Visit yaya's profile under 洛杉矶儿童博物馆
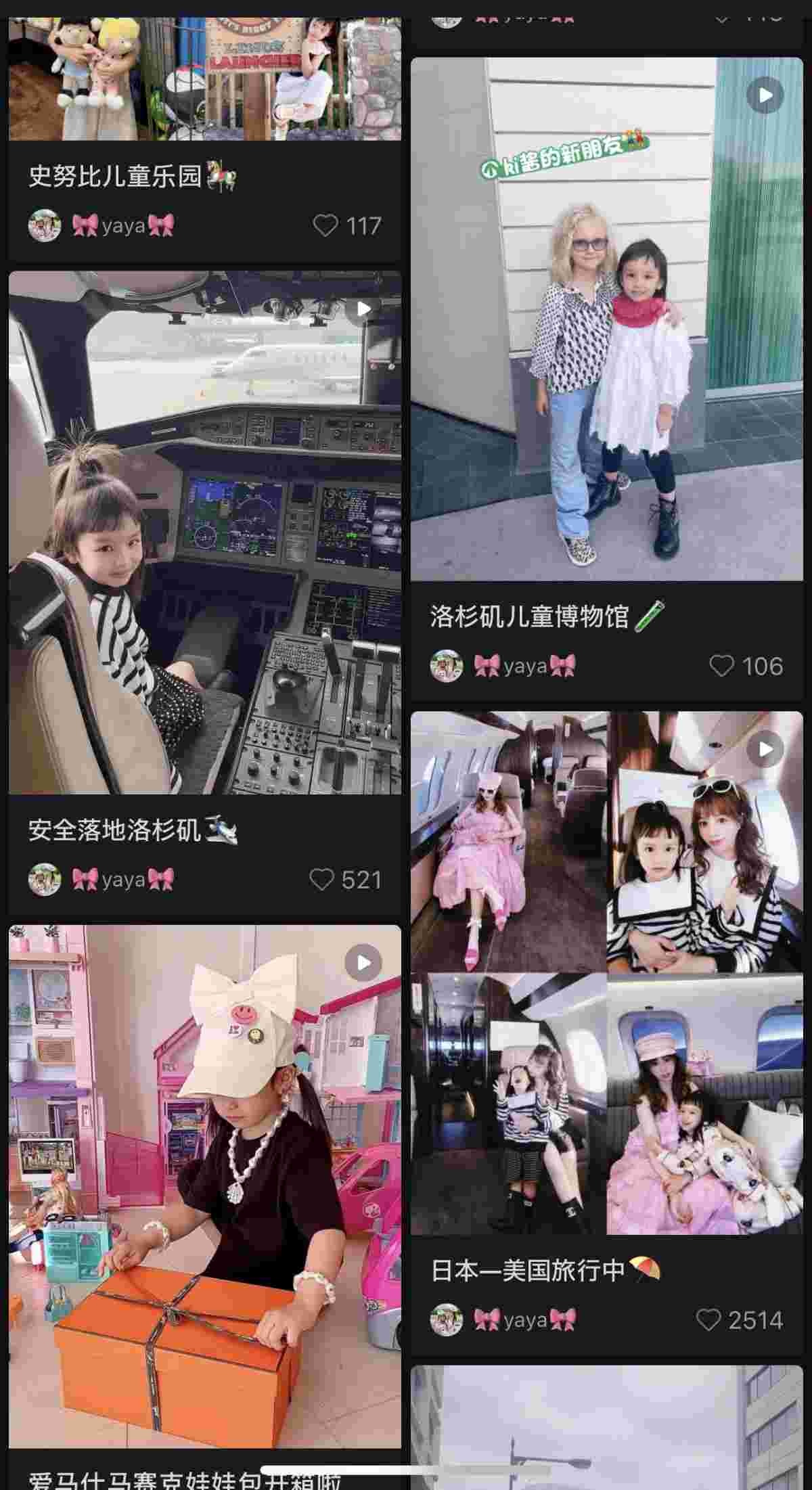The image size is (812, 1490). coord(524,666)
